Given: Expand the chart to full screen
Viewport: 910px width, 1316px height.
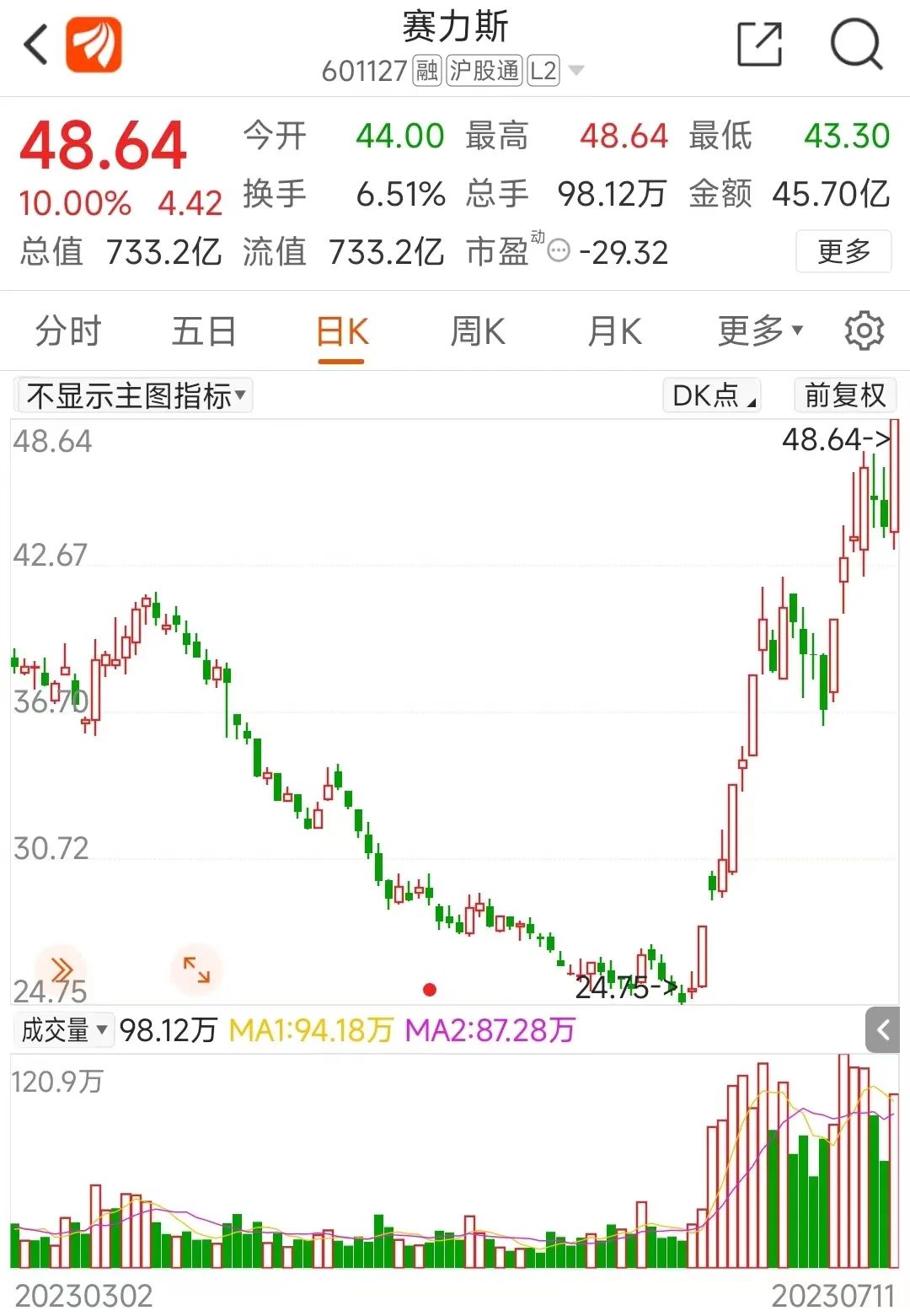Looking at the screenshot, I should click(x=196, y=970).
